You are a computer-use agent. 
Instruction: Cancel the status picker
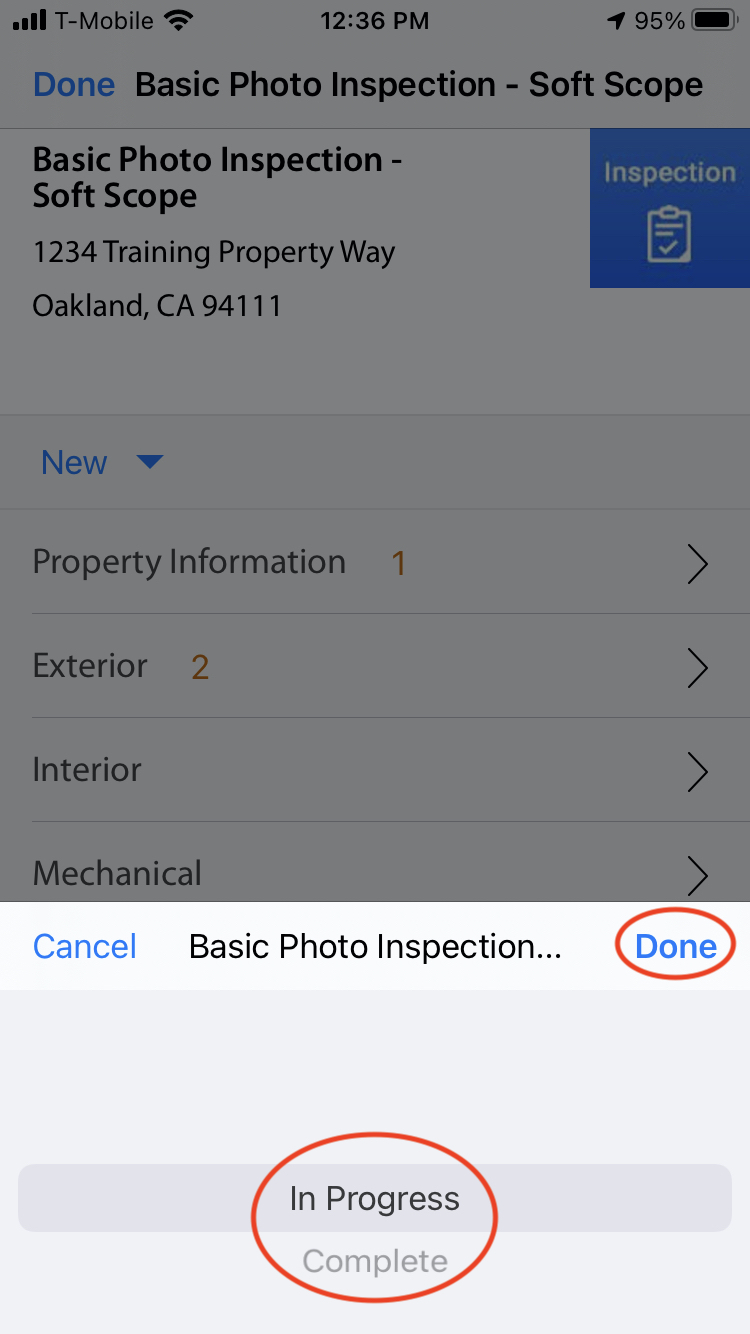click(x=85, y=946)
